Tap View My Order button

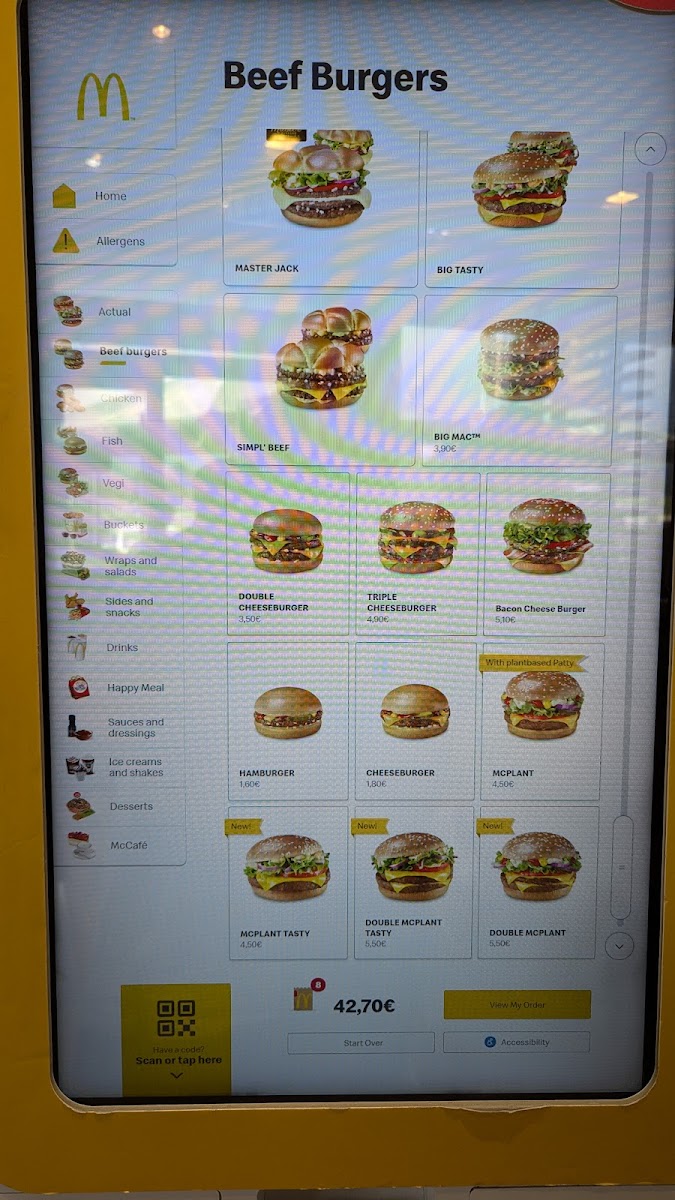(x=517, y=1005)
